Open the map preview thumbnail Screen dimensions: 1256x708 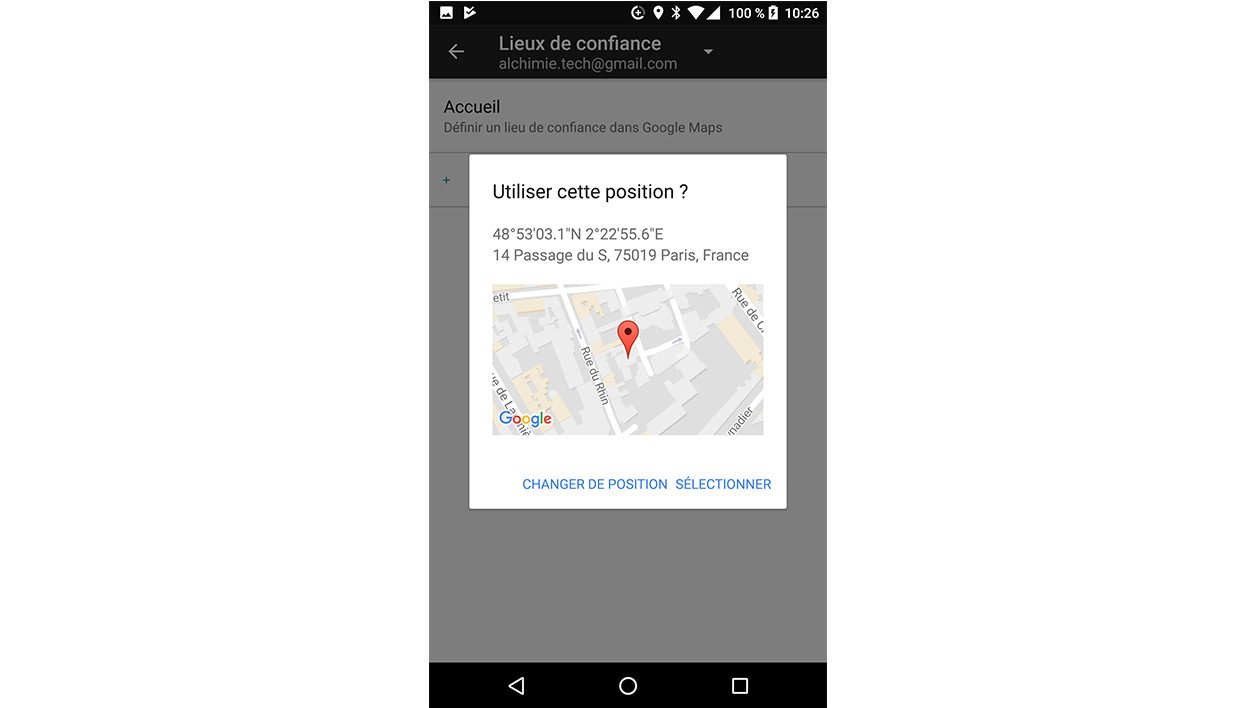(x=627, y=360)
